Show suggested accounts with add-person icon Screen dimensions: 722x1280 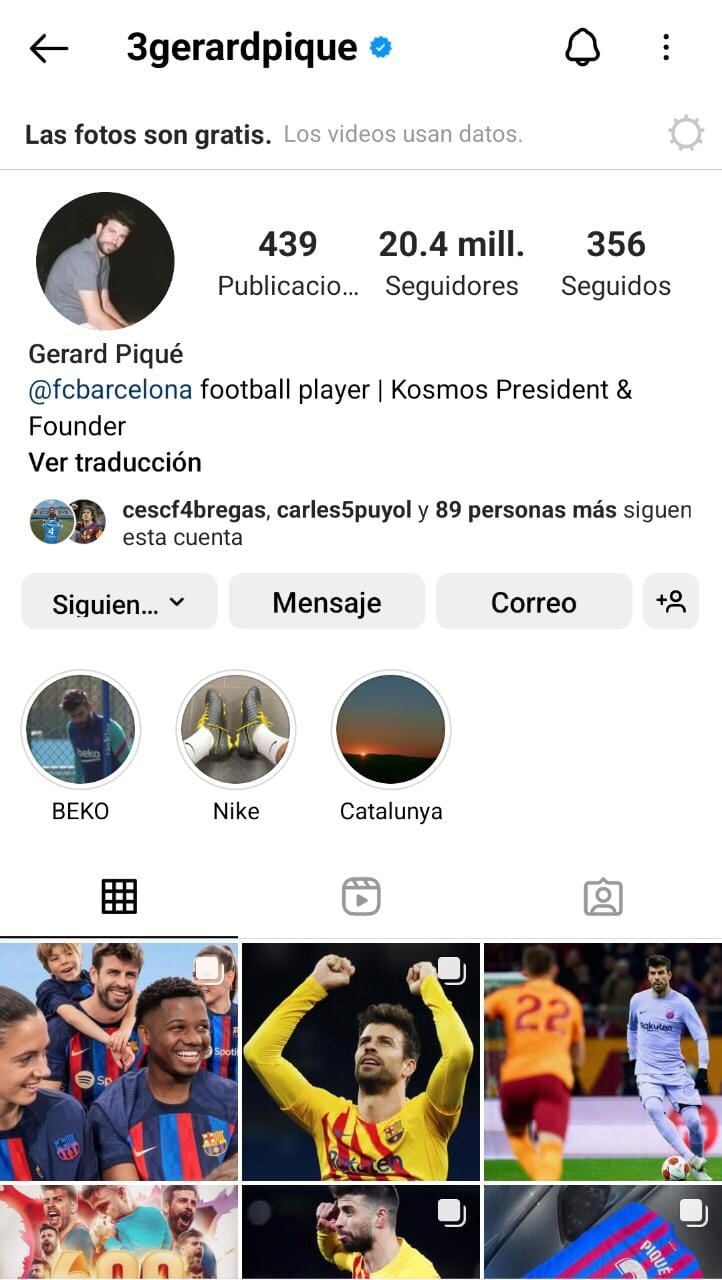tap(671, 602)
